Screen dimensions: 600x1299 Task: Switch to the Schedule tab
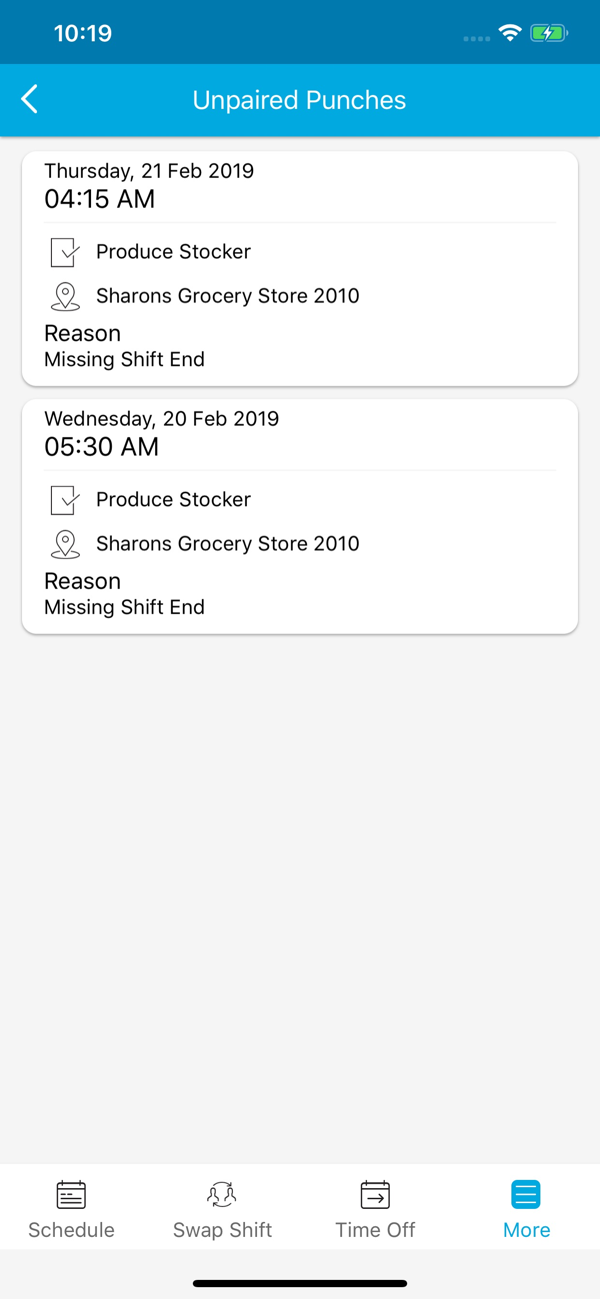[71, 1210]
